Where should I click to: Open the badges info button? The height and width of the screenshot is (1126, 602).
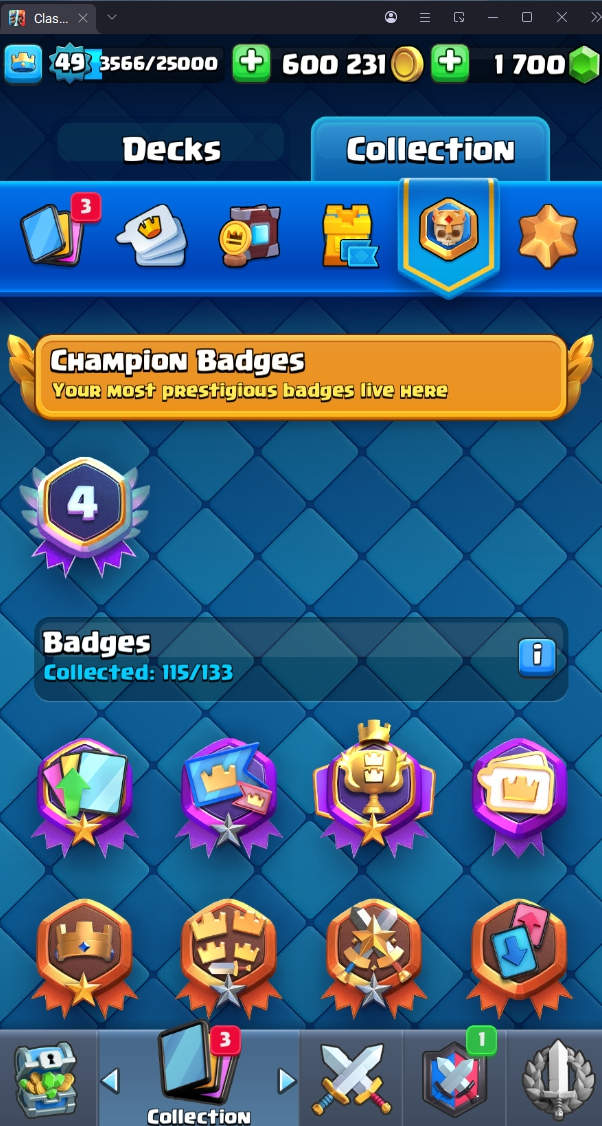tap(537, 656)
